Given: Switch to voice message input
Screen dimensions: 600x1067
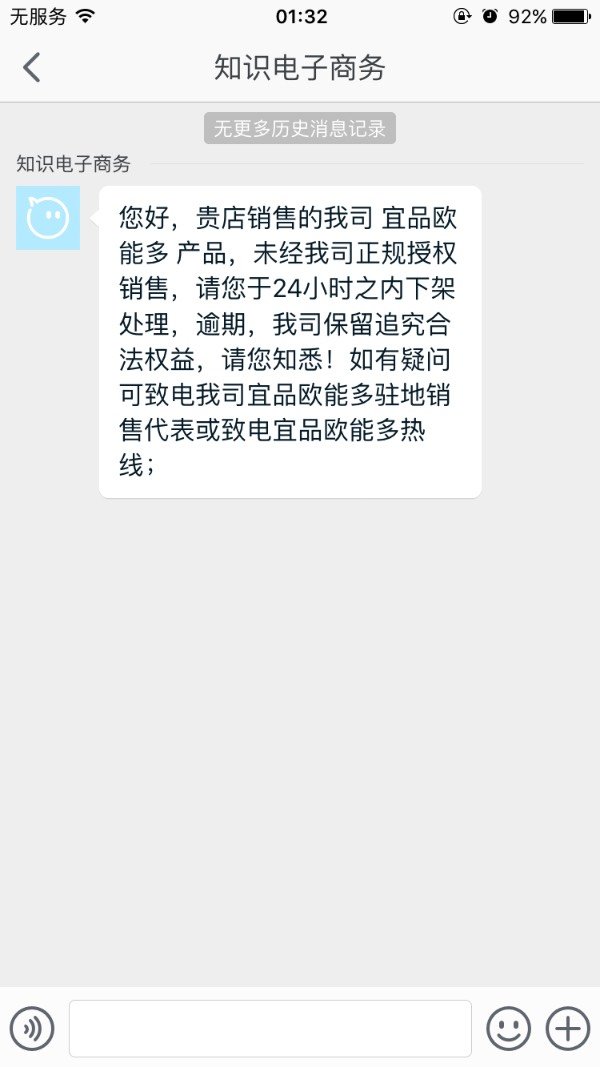Looking at the screenshot, I should click(x=32, y=1028).
